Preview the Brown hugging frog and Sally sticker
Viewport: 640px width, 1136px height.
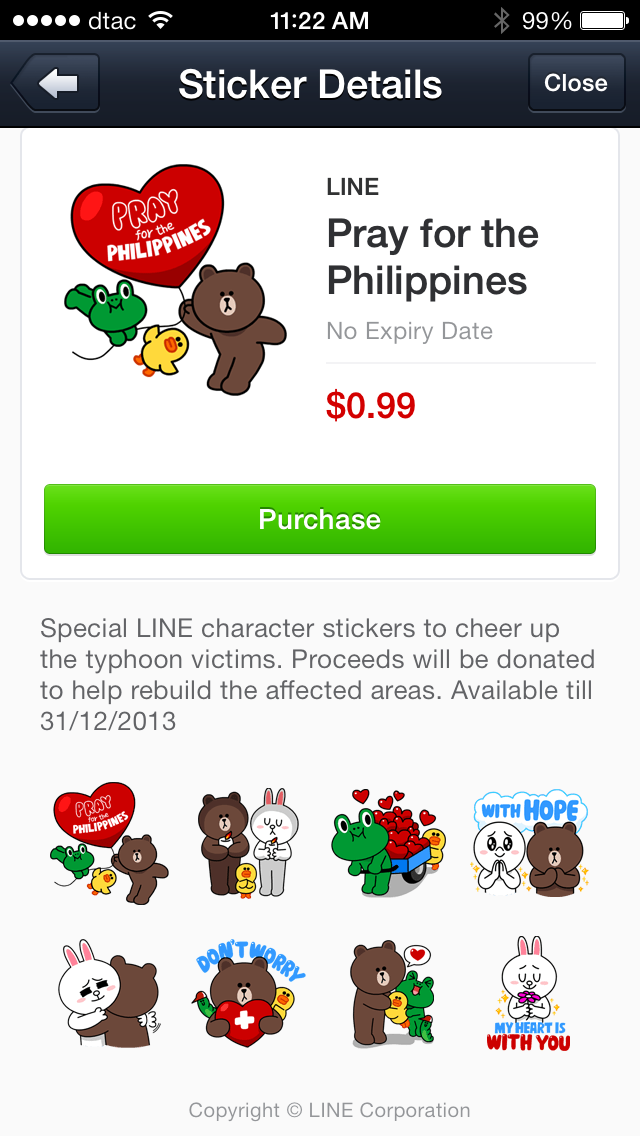390,995
